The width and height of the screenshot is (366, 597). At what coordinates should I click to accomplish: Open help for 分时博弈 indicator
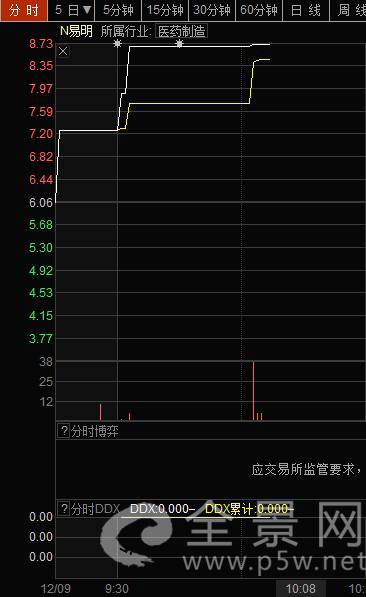click(64, 431)
